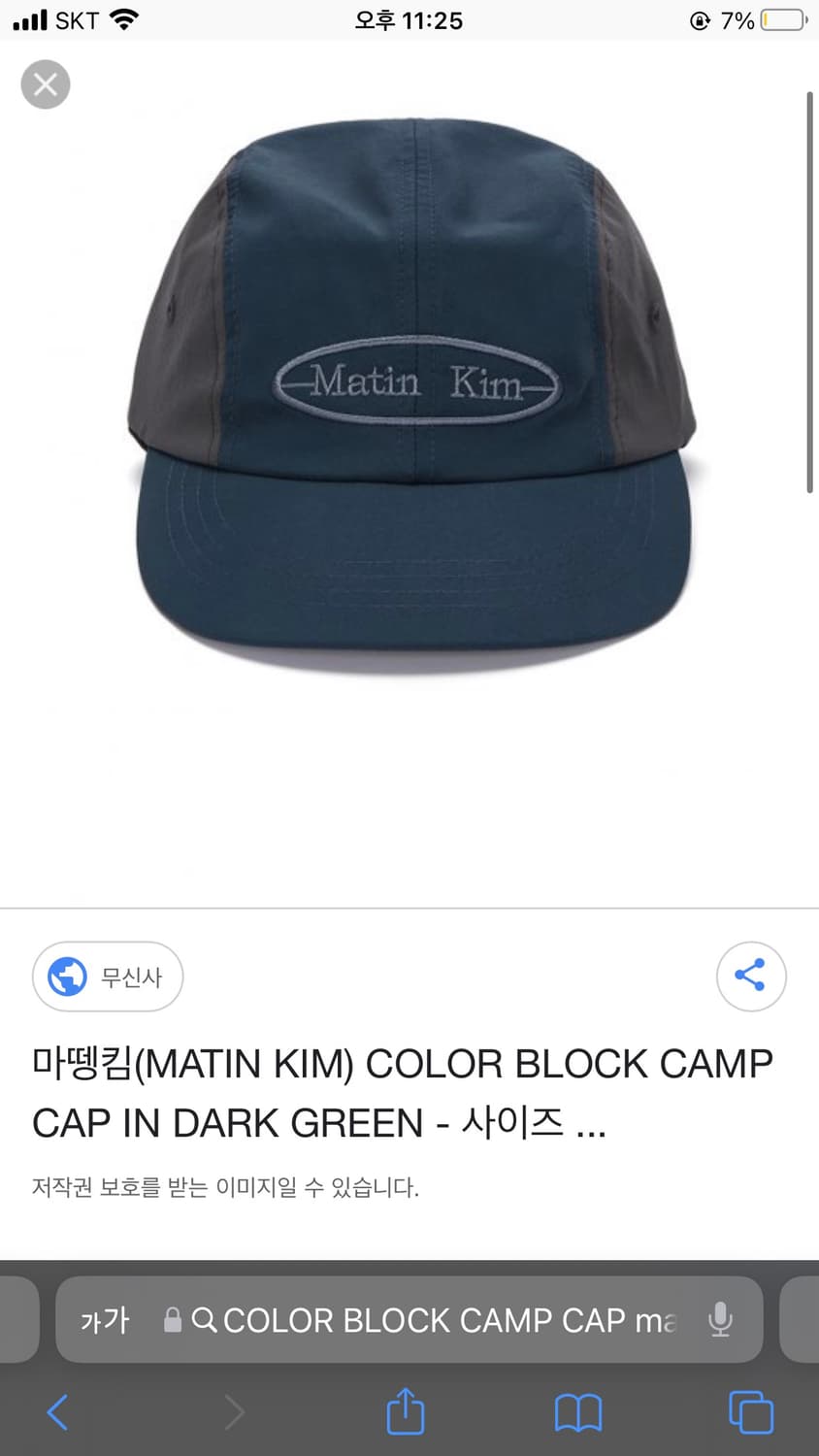Screen dimensions: 819x1456
Task: Close the image viewer with the X button
Action: pyautogui.click(x=45, y=84)
